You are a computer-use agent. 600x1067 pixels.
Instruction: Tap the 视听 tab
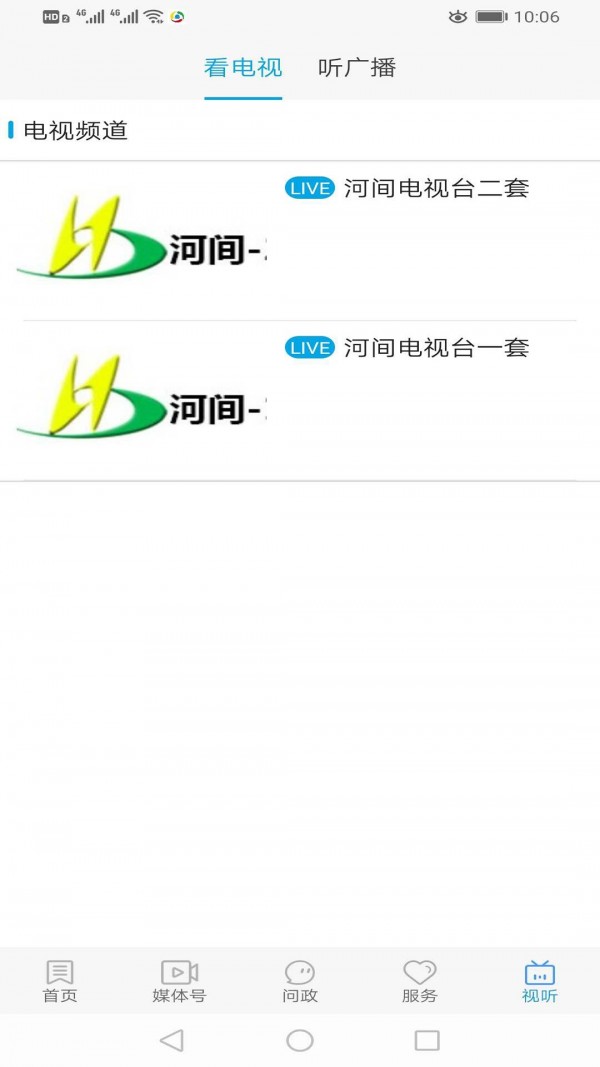[x=540, y=981]
